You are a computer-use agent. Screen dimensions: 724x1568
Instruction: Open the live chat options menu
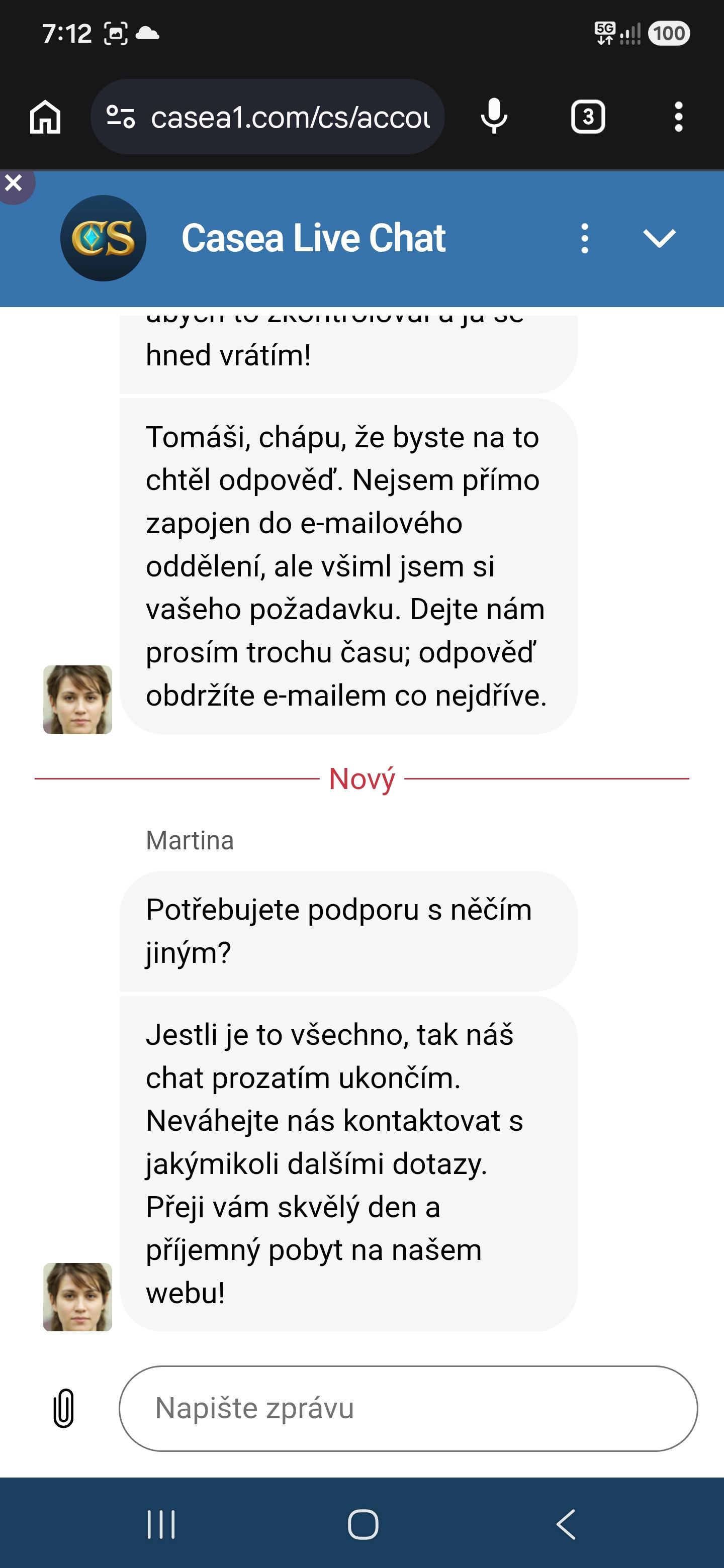coord(585,239)
